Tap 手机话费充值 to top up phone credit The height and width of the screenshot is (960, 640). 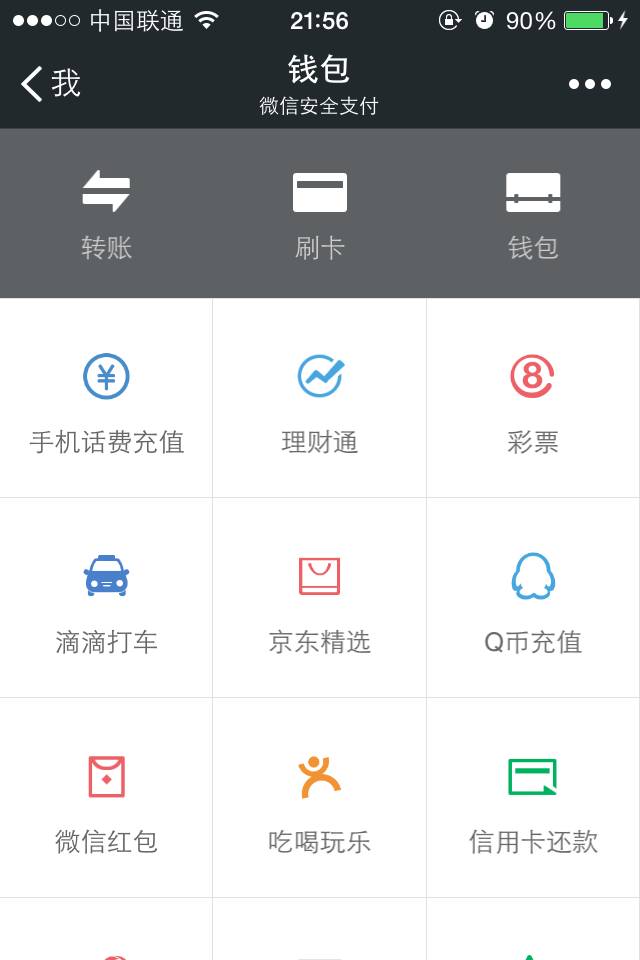(x=106, y=399)
